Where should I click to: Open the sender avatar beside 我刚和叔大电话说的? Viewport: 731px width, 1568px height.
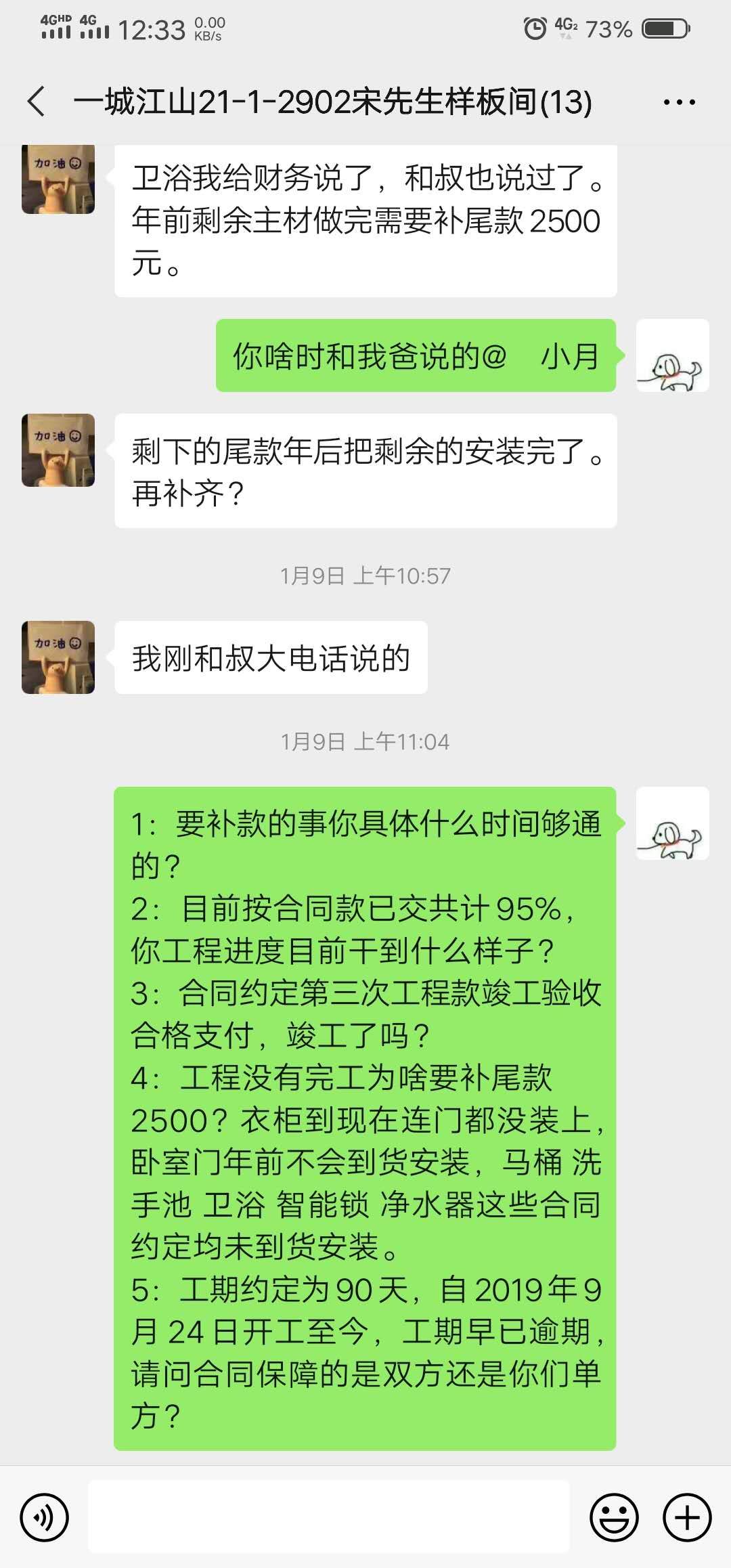click(x=58, y=657)
